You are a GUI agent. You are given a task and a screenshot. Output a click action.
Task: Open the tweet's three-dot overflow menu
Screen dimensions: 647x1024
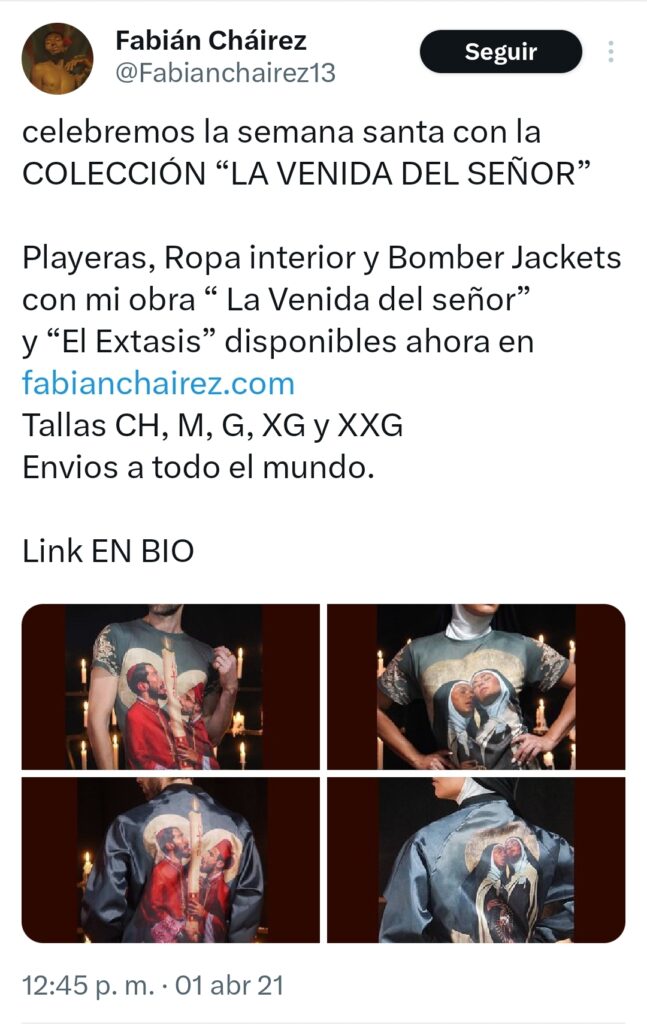(611, 52)
